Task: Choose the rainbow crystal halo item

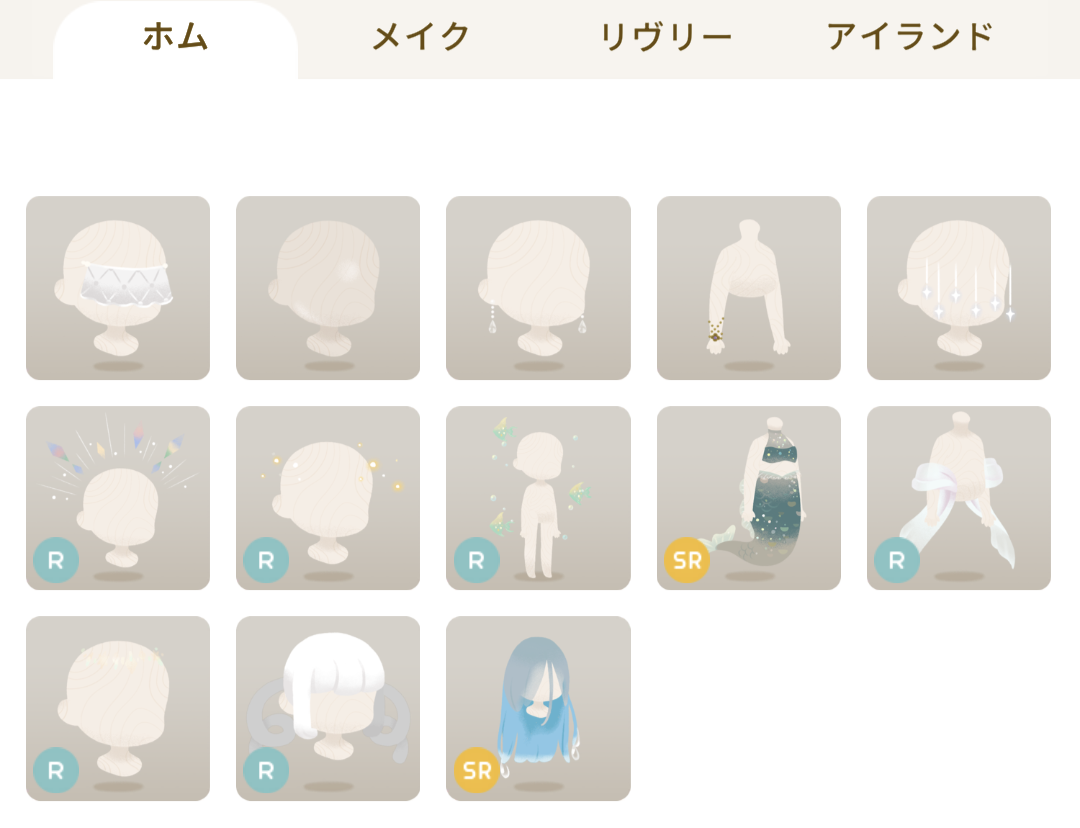Action: click(118, 498)
